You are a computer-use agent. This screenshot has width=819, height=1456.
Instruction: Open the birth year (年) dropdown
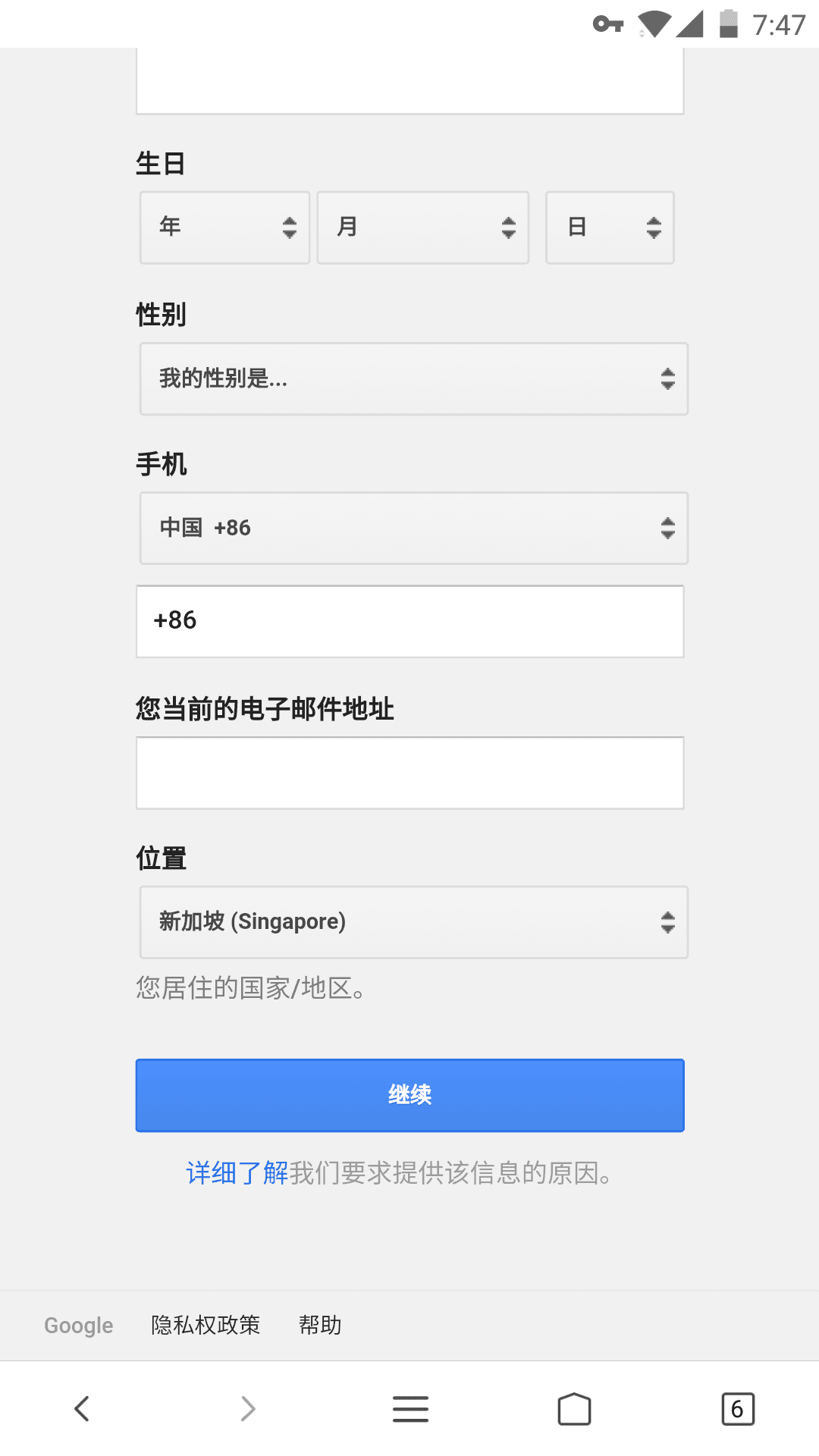pos(224,227)
